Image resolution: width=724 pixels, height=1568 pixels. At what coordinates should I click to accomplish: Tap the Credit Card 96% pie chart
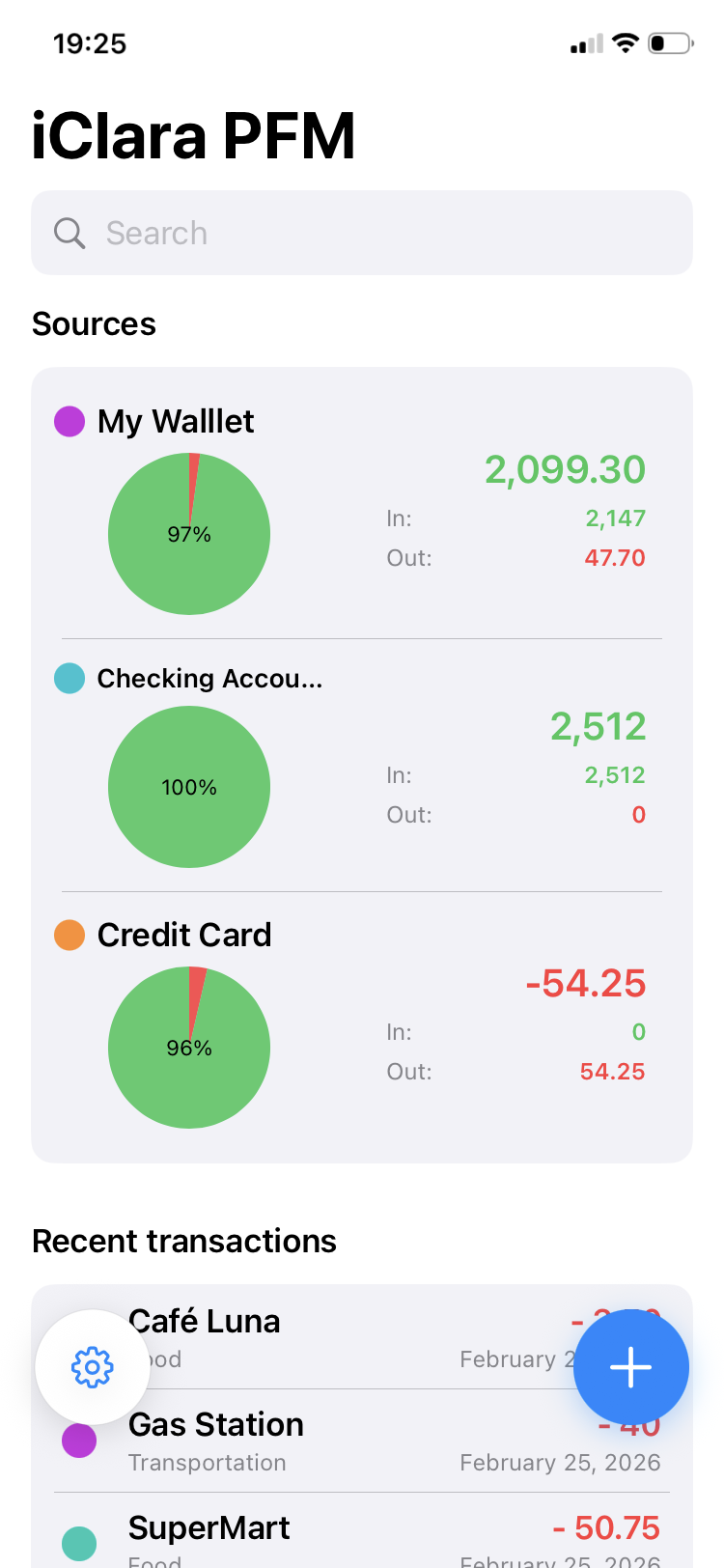coord(189,1046)
